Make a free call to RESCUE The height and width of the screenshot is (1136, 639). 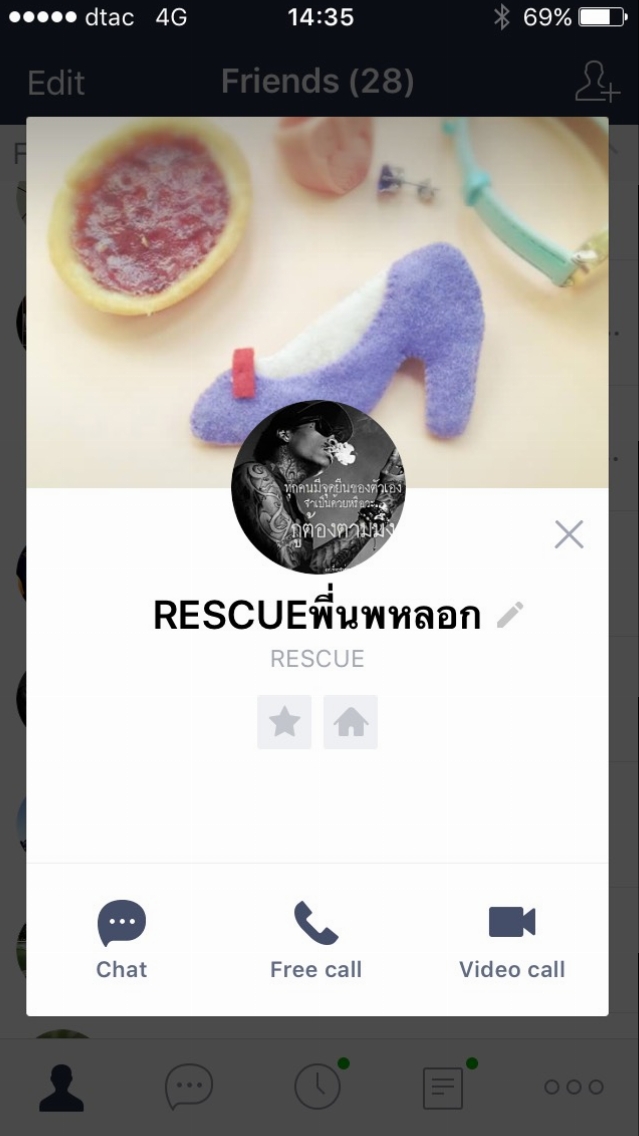[316, 940]
